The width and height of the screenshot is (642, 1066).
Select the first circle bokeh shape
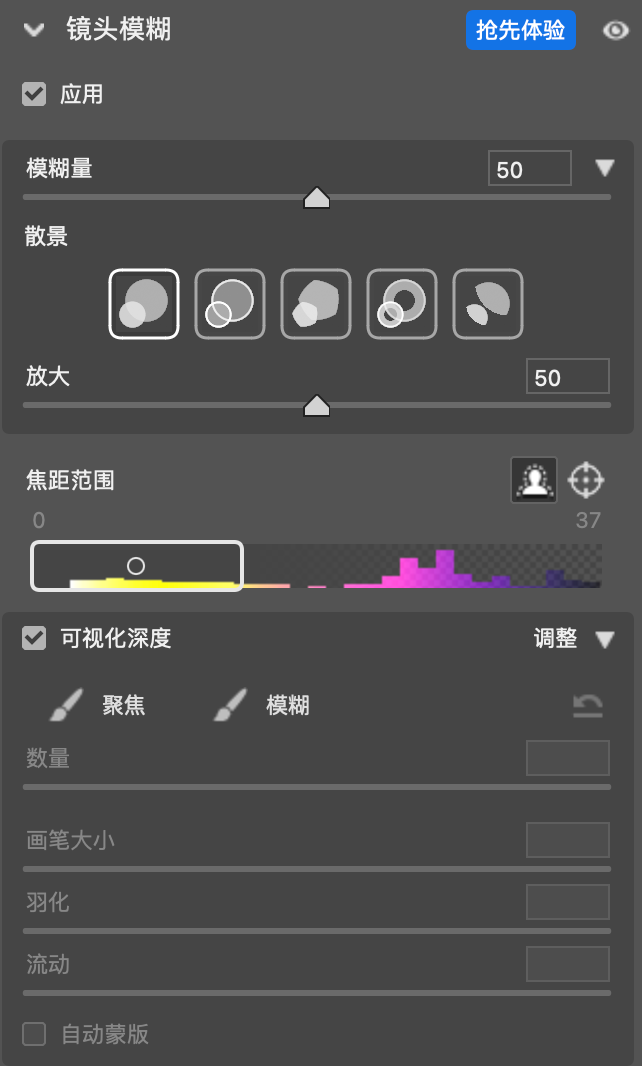click(x=144, y=304)
